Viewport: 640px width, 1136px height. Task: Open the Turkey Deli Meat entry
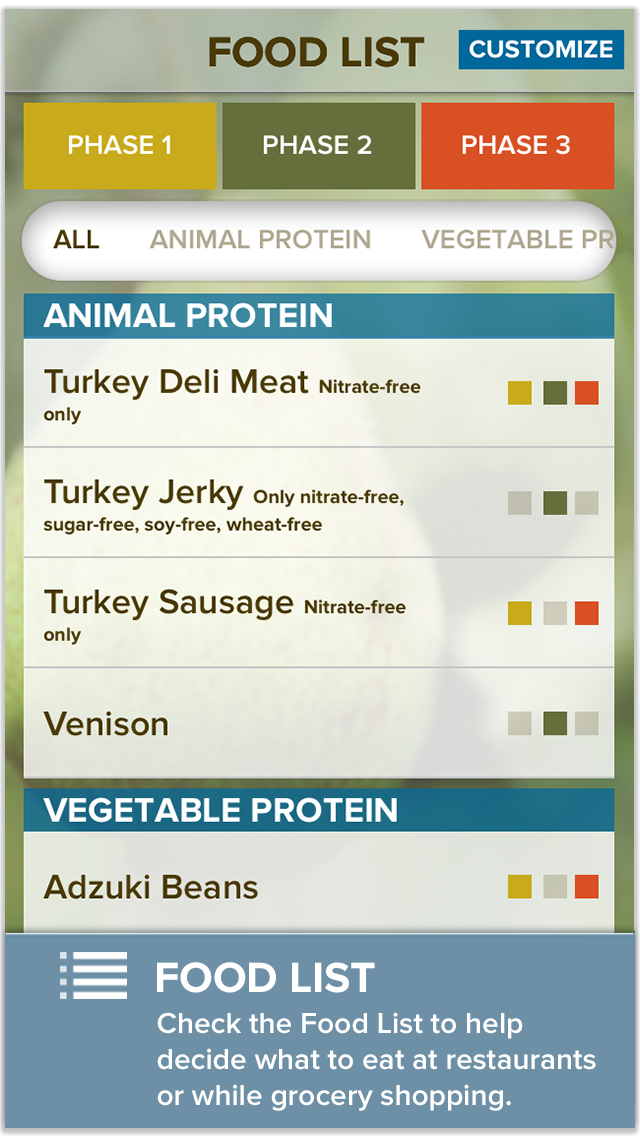(250, 393)
